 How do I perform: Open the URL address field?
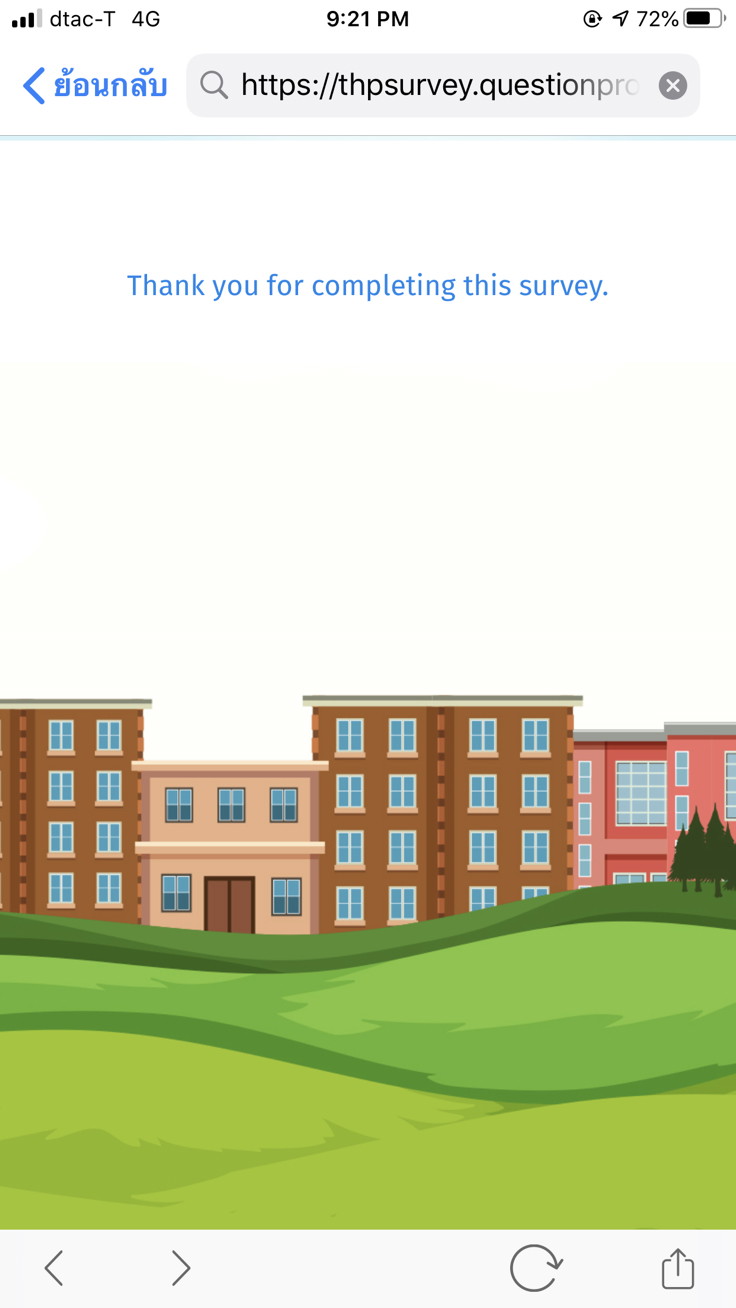tap(438, 86)
